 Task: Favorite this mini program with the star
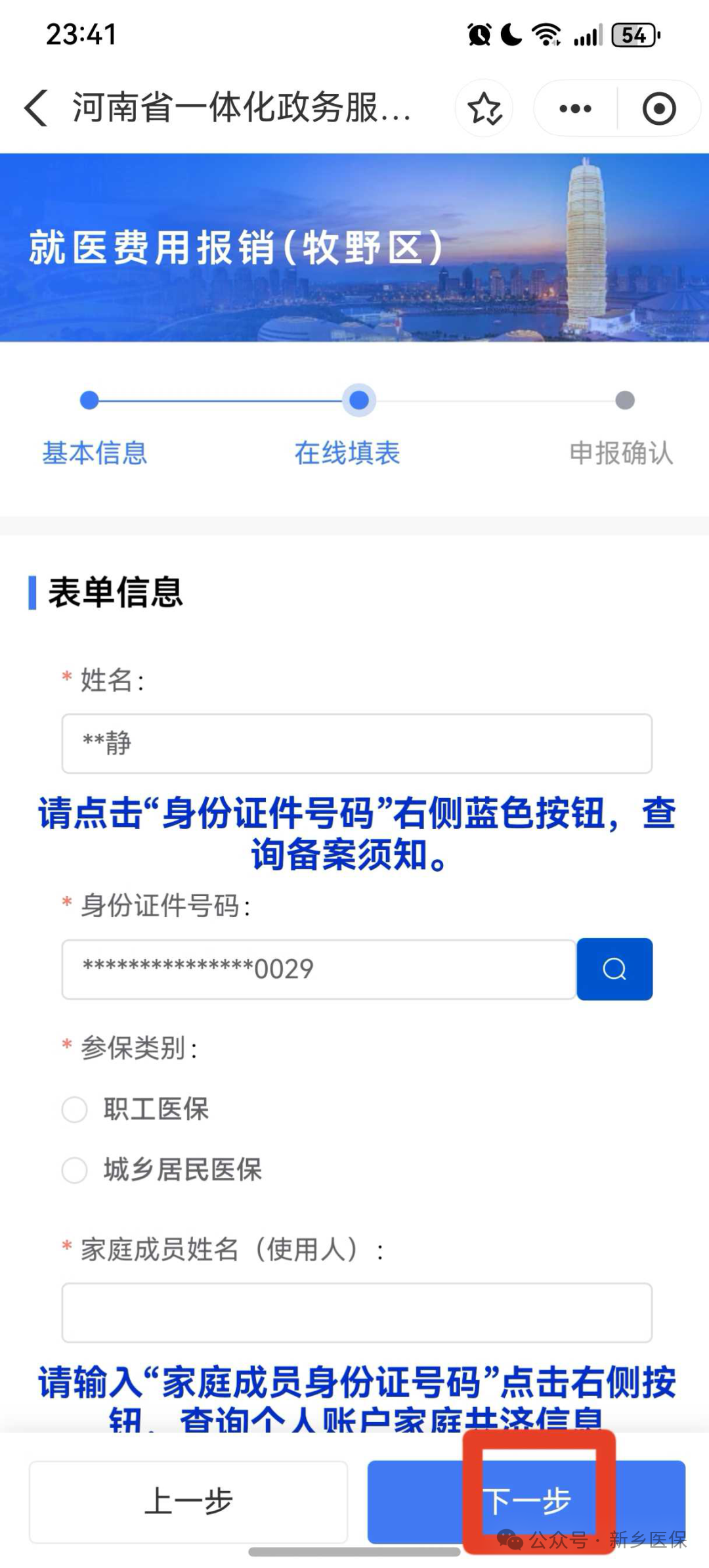[x=484, y=108]
